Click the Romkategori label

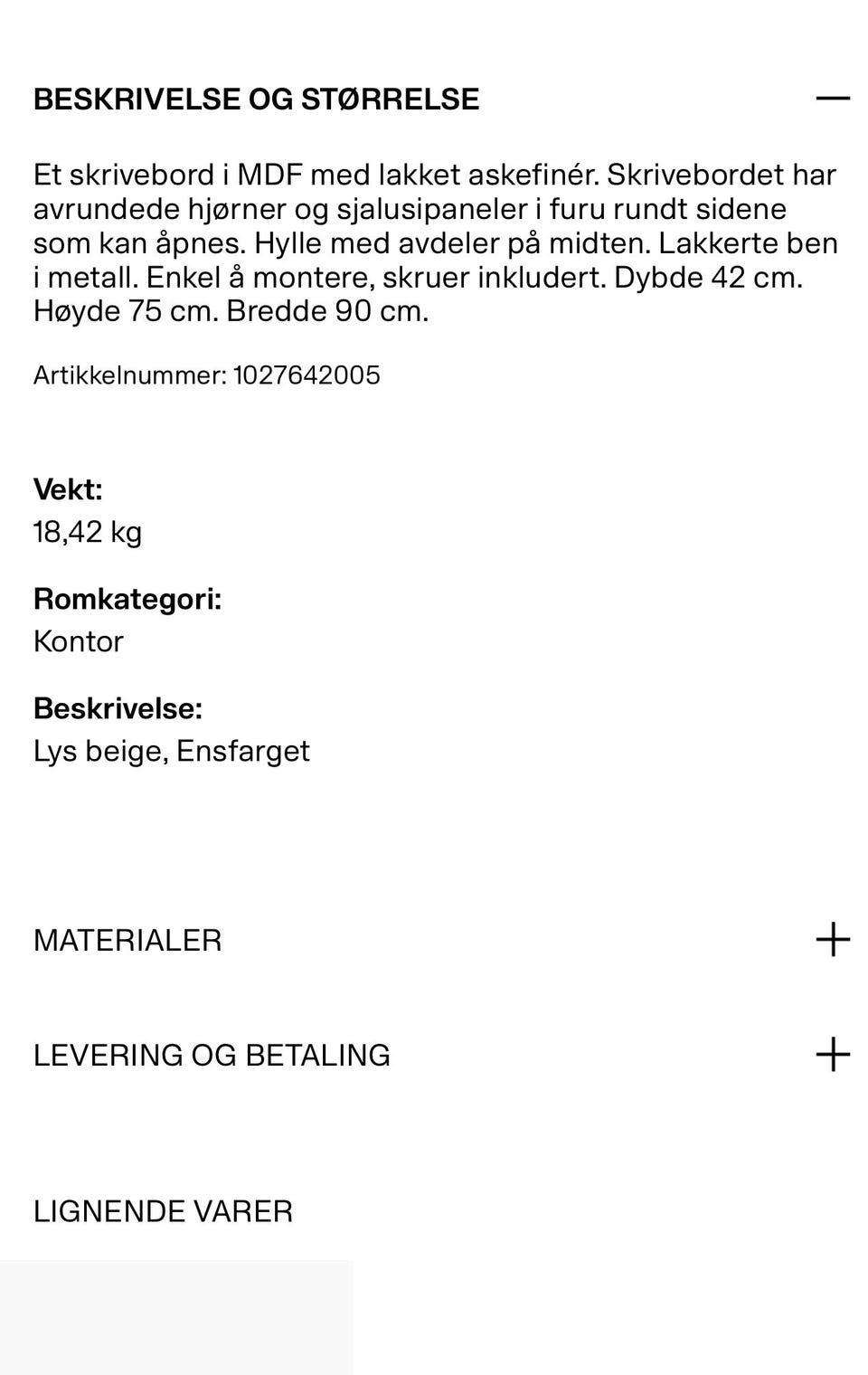coord(128,599)
